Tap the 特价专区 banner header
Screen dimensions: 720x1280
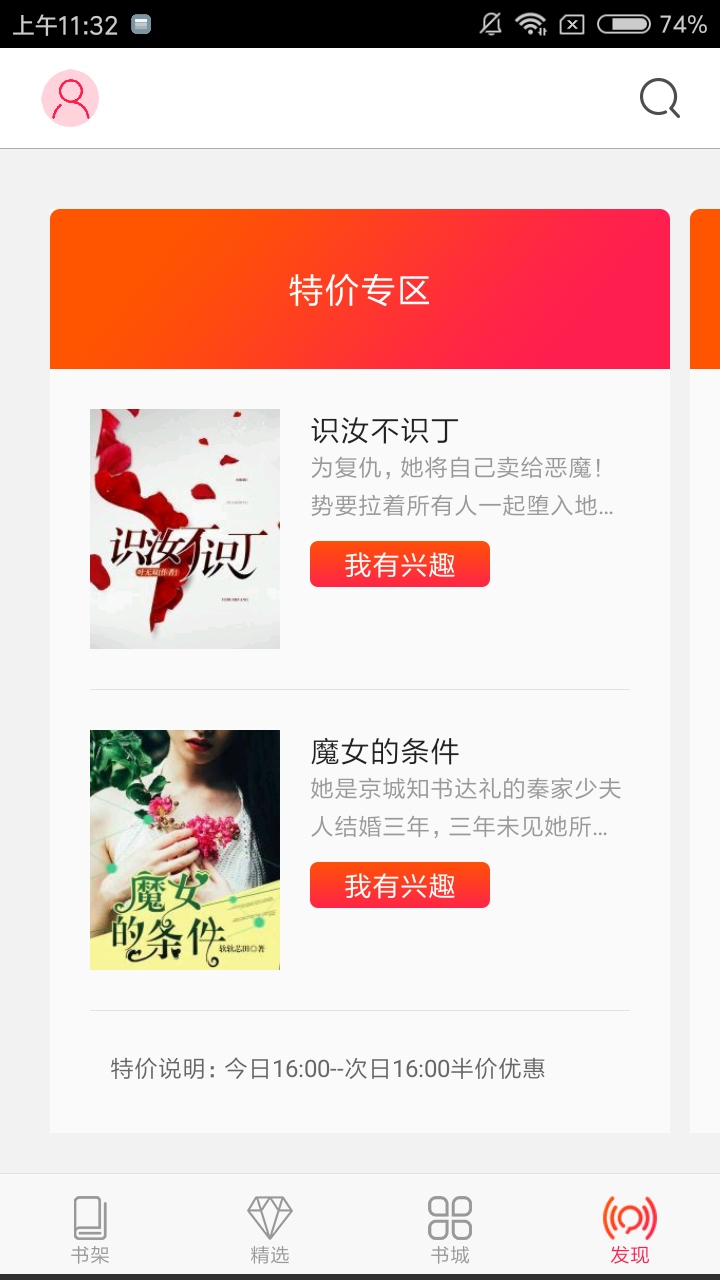(x=360, y=288)
